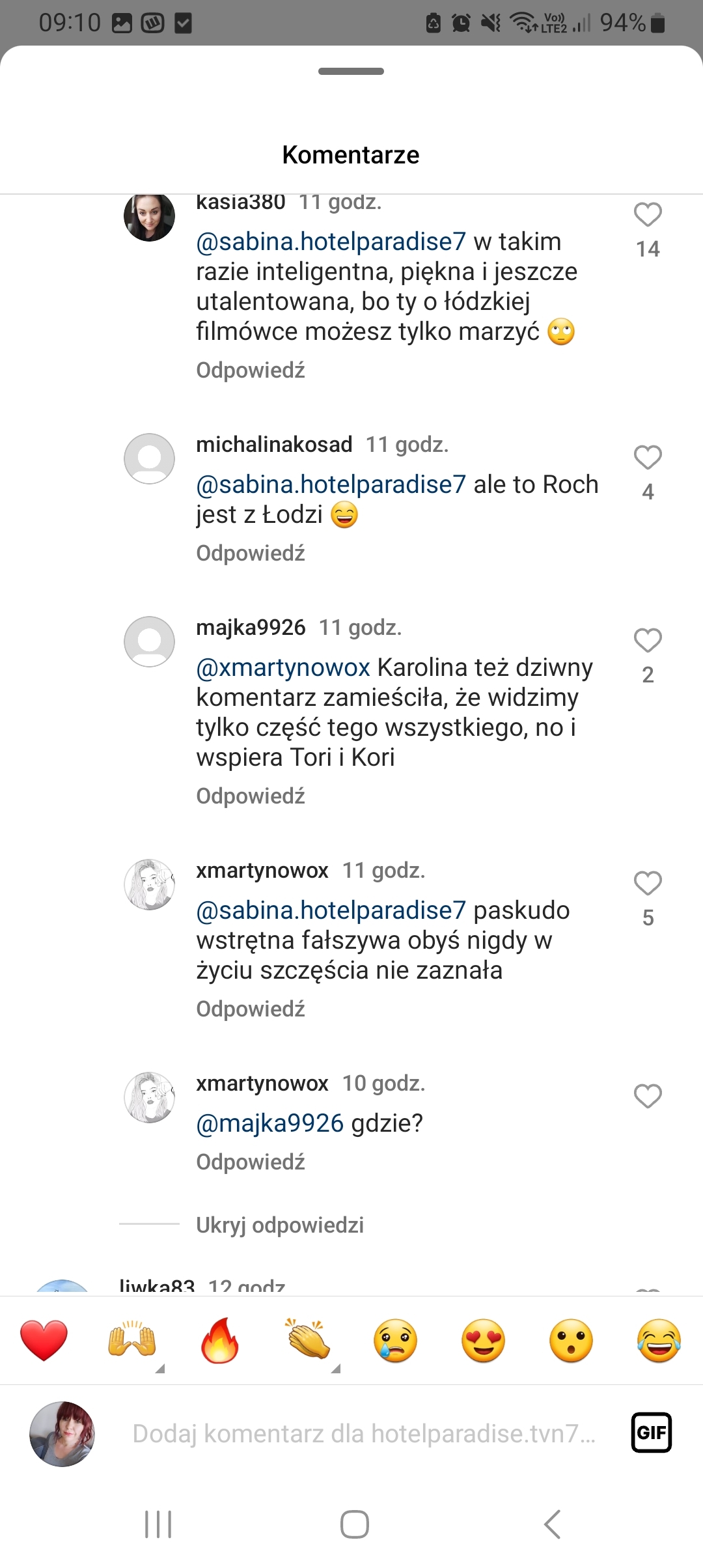This screenshot has height=1568, width=703.
Task: Insert the laughing with tears emoji
Action: pyautogui.click(x=659, y=1341)
